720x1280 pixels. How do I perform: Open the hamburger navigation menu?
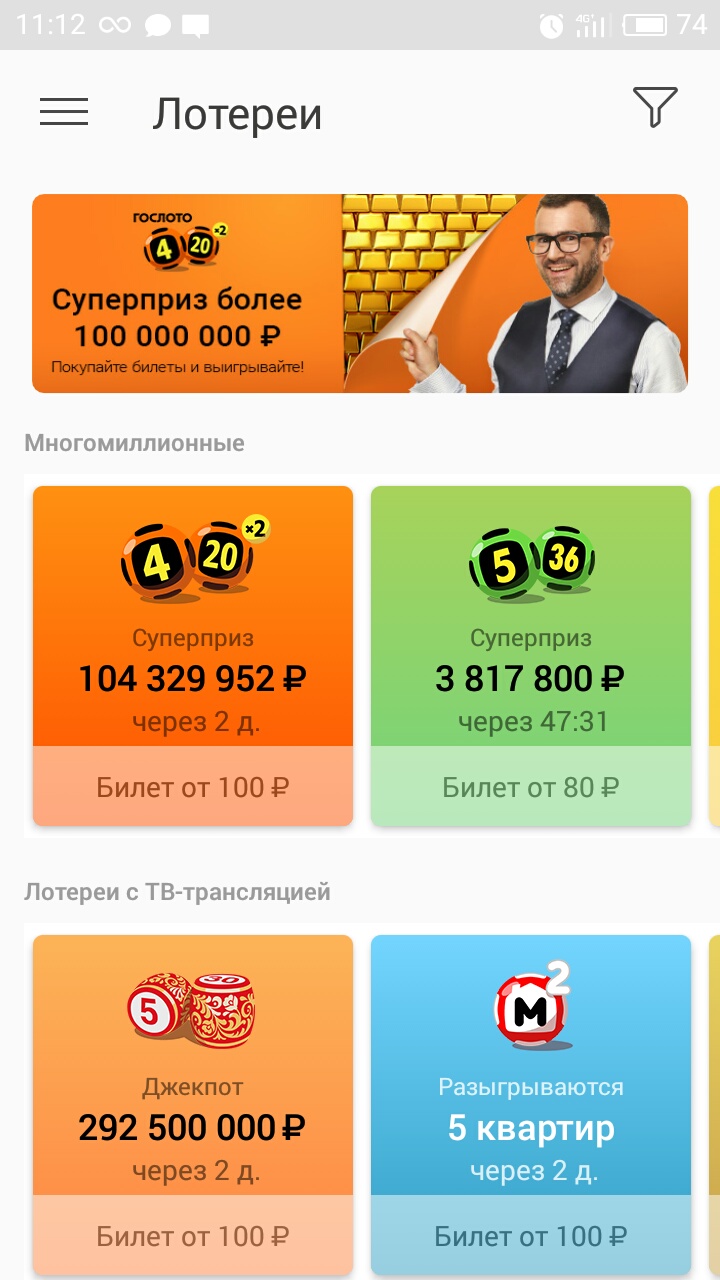pos(64,112)
